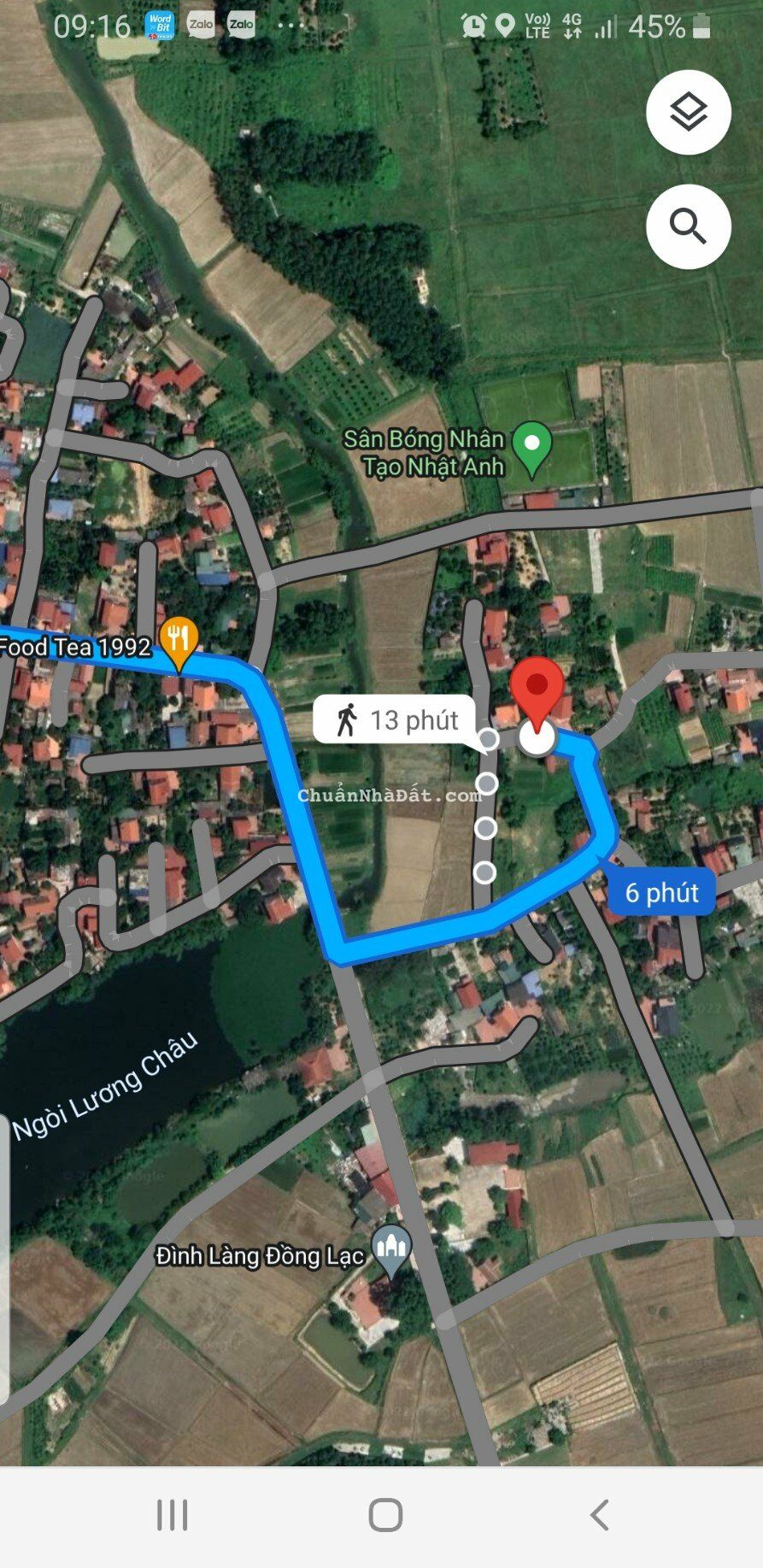Select the 13 phút walking route label
The image size is (763, 1568).
point(398,720)
